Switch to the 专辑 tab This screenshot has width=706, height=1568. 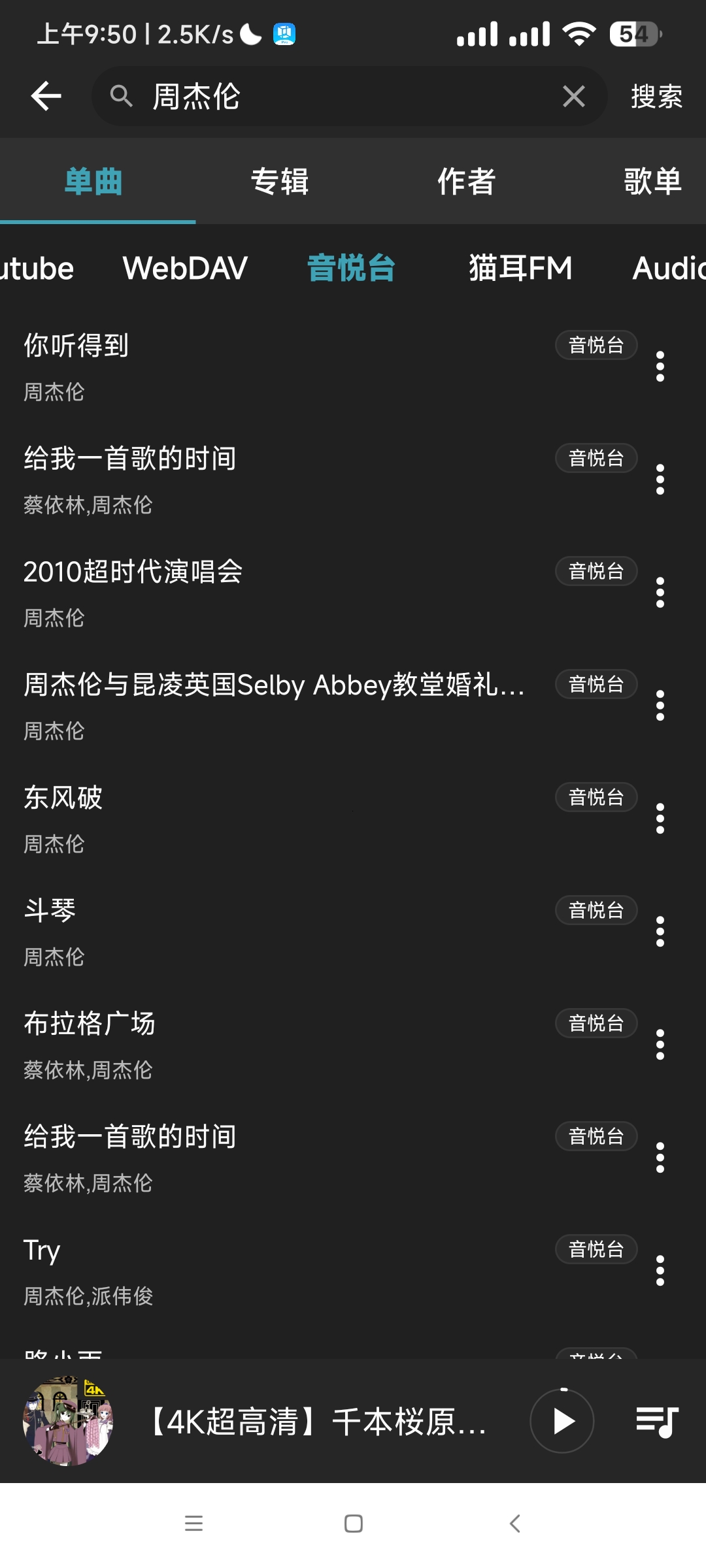(280, 181)
